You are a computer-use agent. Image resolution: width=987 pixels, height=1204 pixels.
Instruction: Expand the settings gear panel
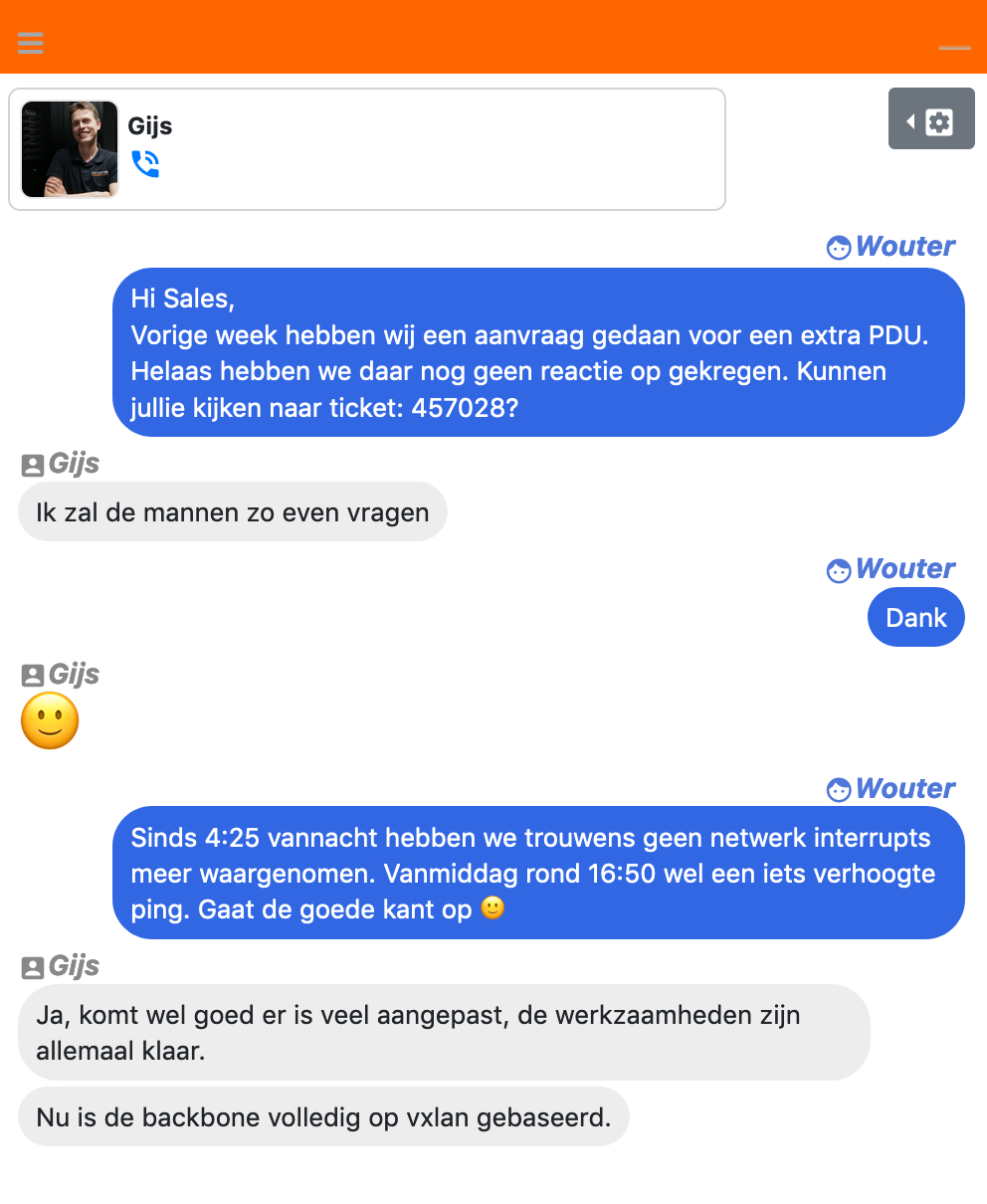point(929,121)
